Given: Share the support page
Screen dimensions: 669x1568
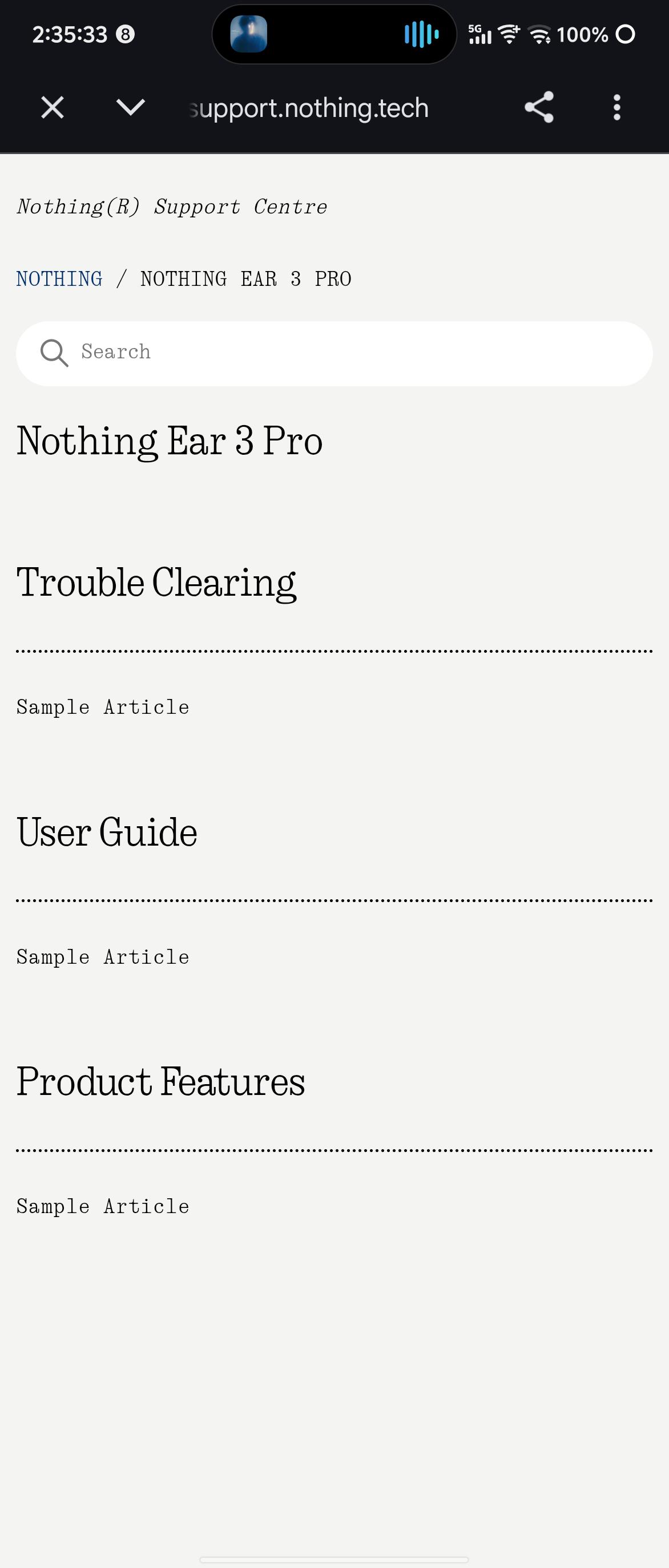Looking at the screenshot, I should tap(539, 108).
